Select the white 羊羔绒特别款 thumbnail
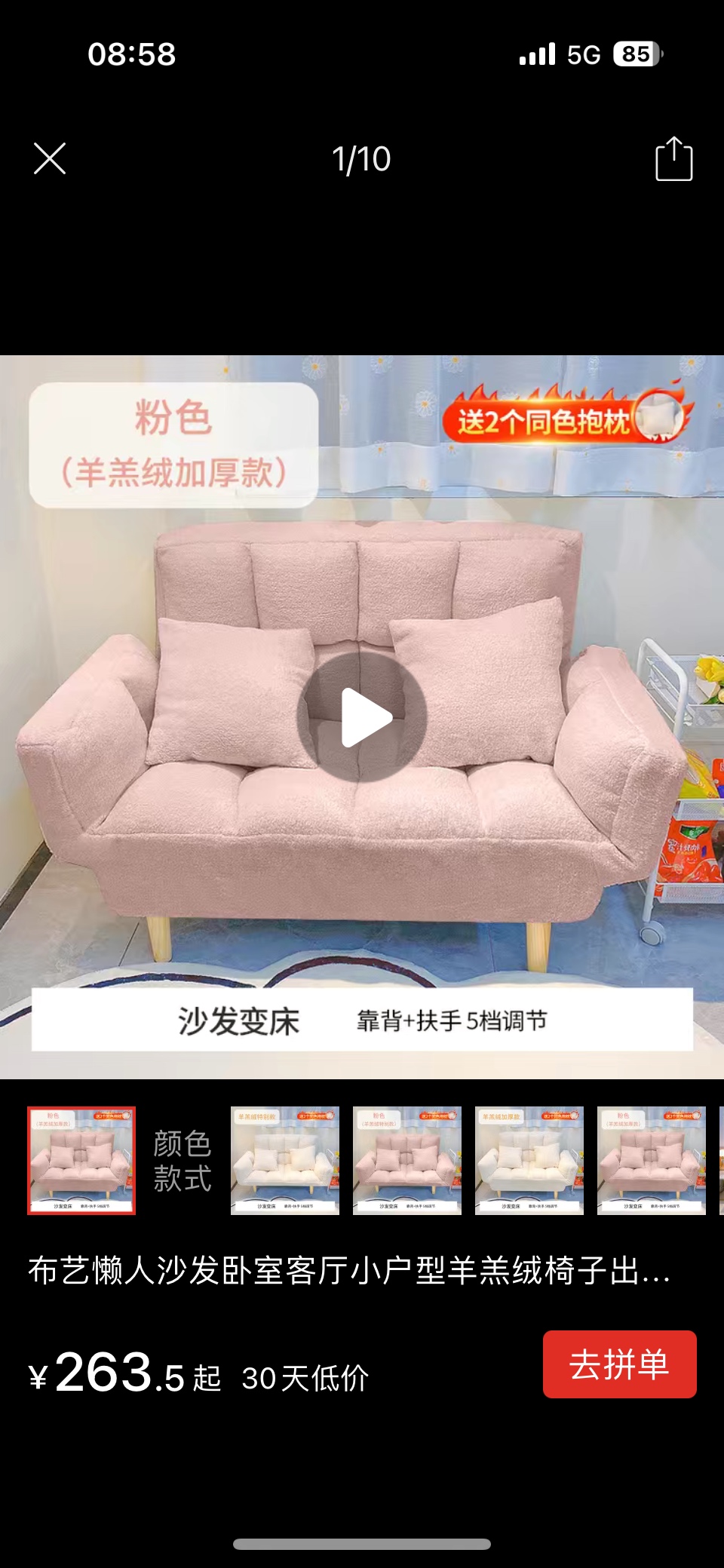Image resolution: width=724 pixels, height=1568 pixels. click(x=285, y=1160)
